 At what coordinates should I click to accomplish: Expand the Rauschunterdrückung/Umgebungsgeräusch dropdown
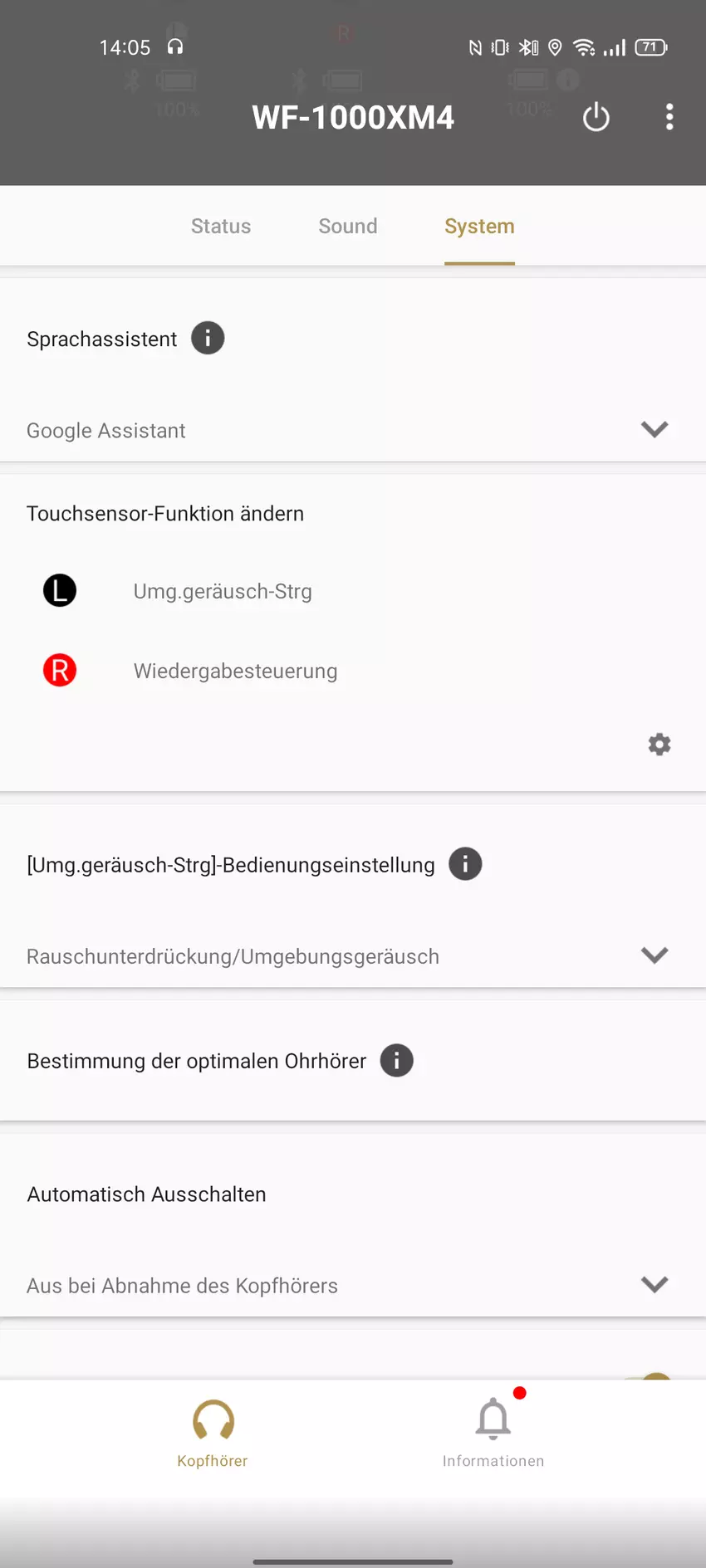coord(654,955)
